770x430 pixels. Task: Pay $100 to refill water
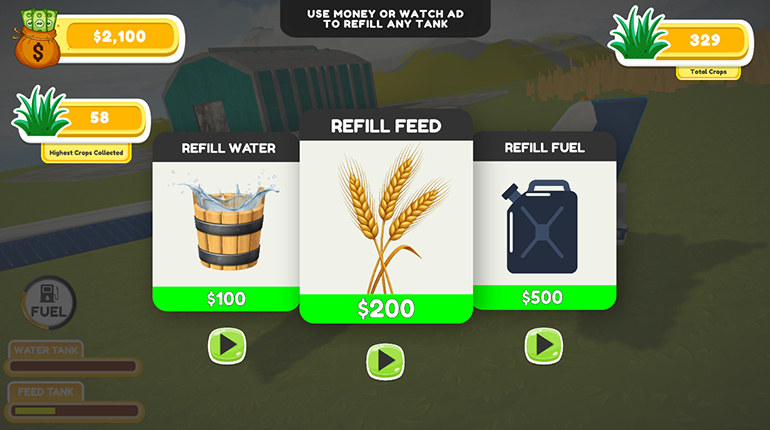pyautogui.click(x=226, y=298)
